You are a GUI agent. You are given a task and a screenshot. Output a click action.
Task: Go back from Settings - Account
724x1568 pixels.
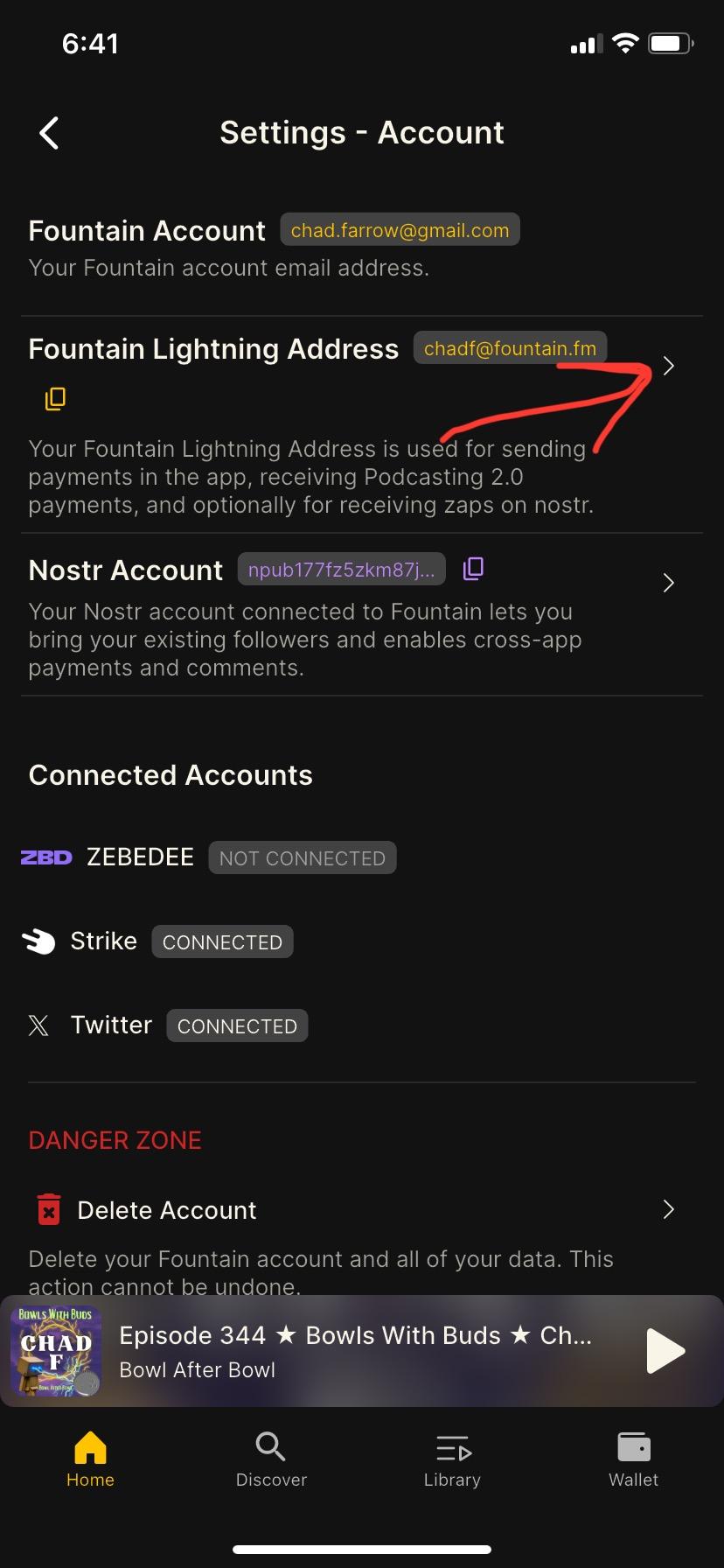click(x=50, y=133)
